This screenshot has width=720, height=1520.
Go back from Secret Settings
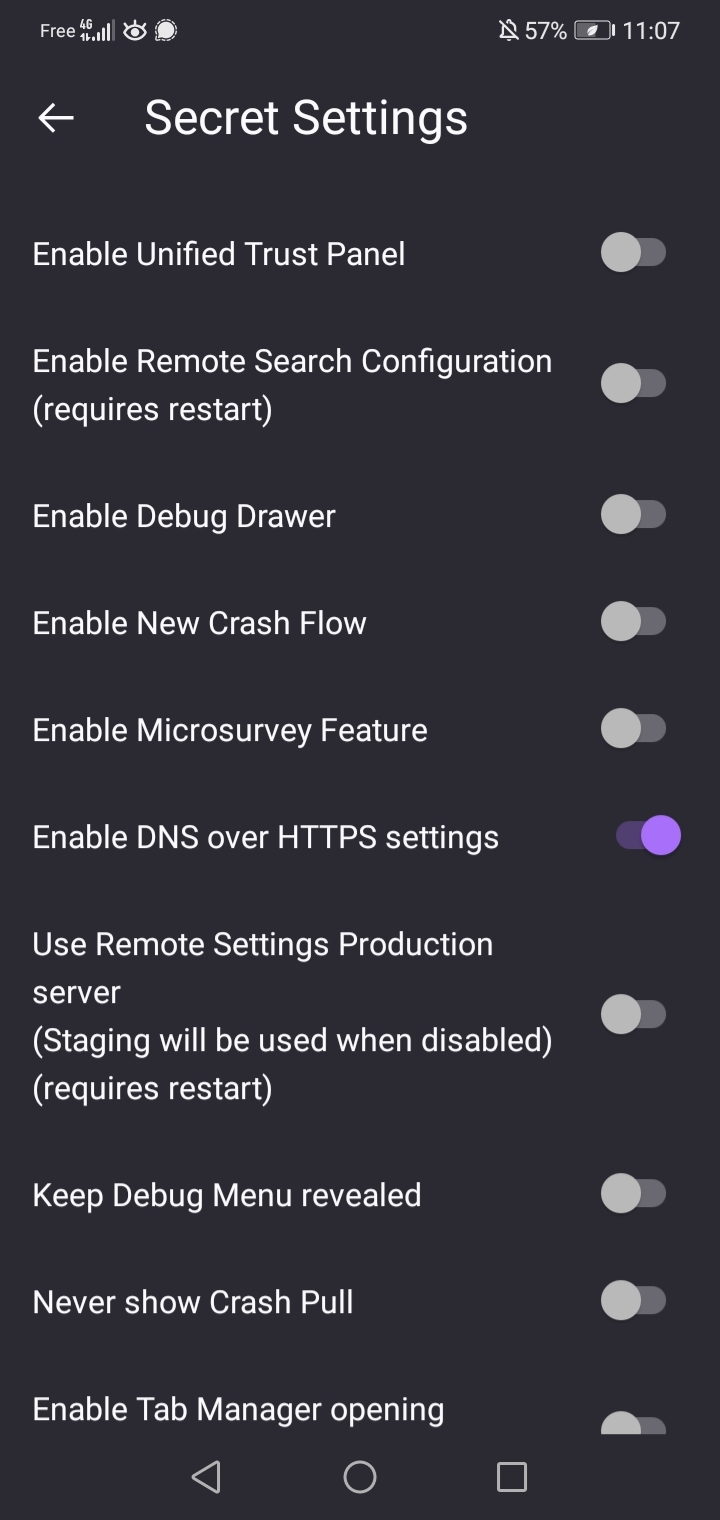click(56, 118)
